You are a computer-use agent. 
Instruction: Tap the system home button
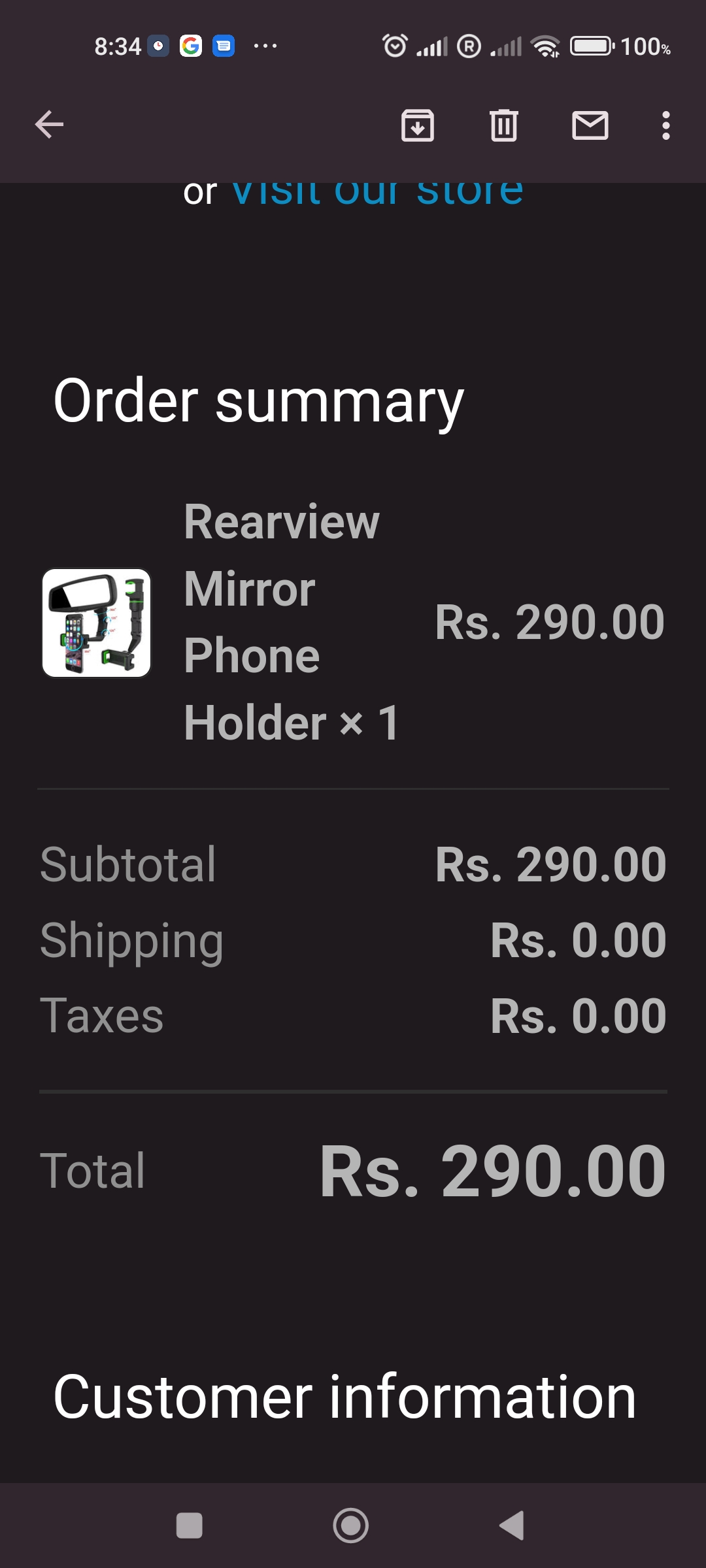[x=351, y=1526]
